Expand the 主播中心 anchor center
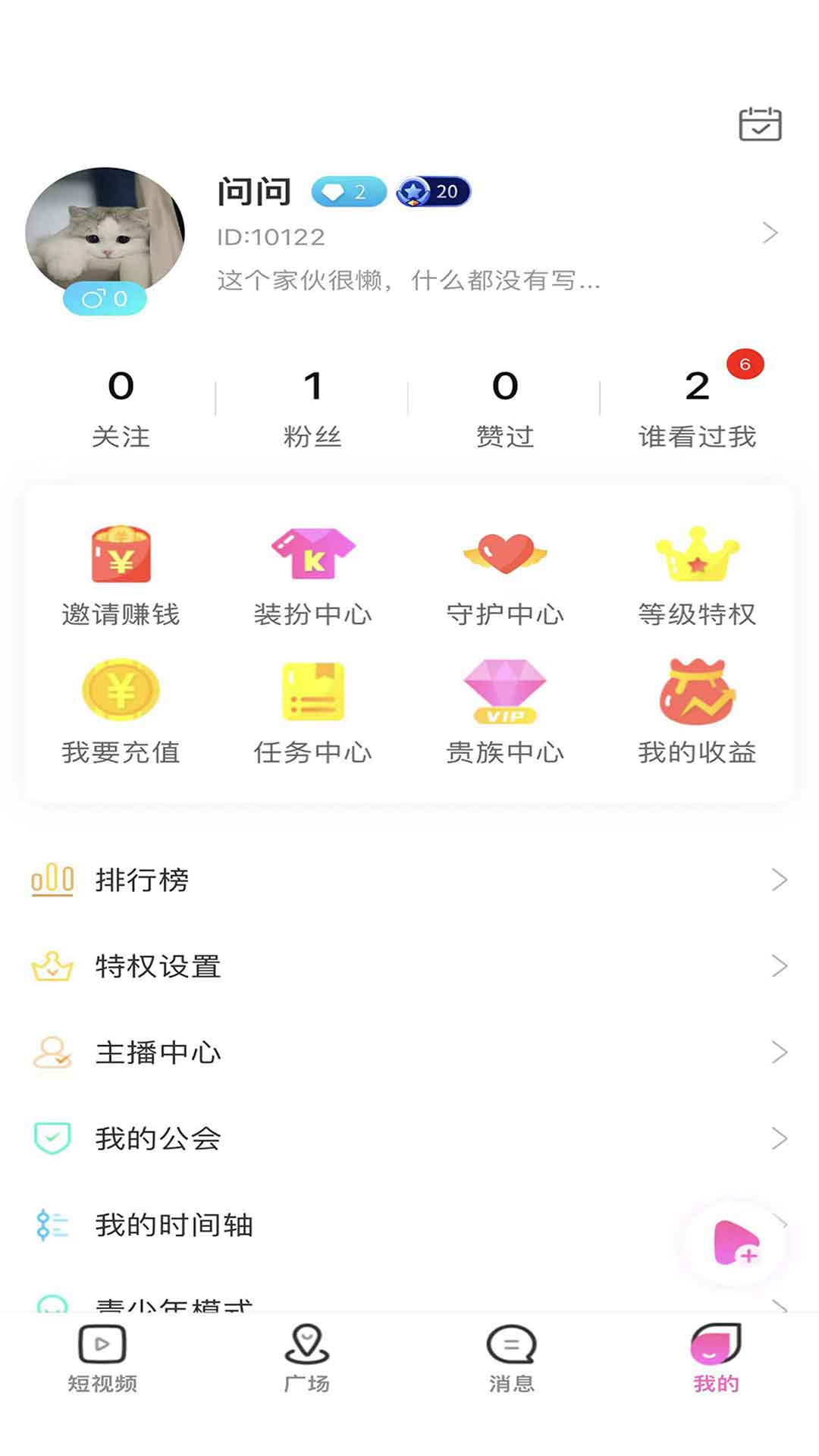The image size is (819, 1456). (409, 1052)
